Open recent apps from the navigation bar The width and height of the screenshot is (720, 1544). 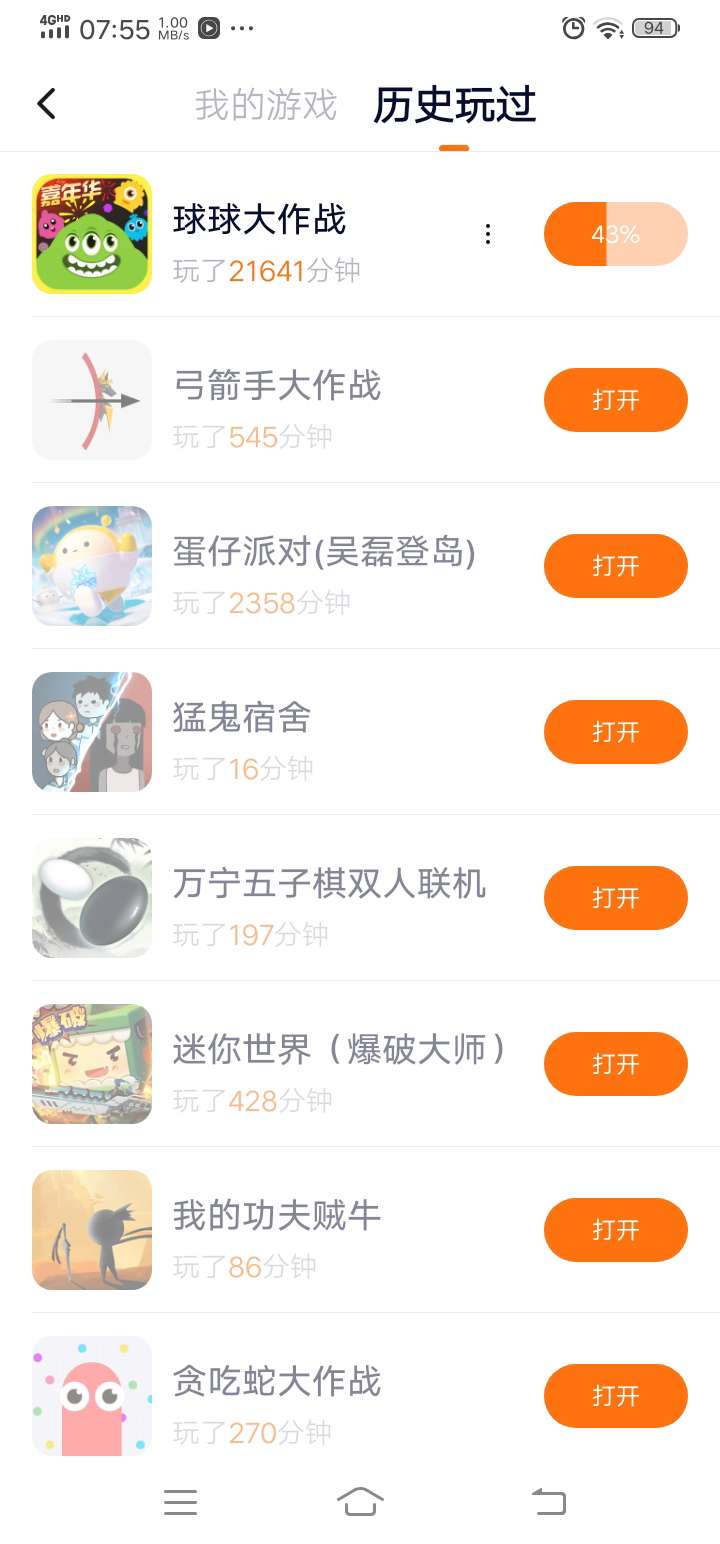tap(180, 1502)
